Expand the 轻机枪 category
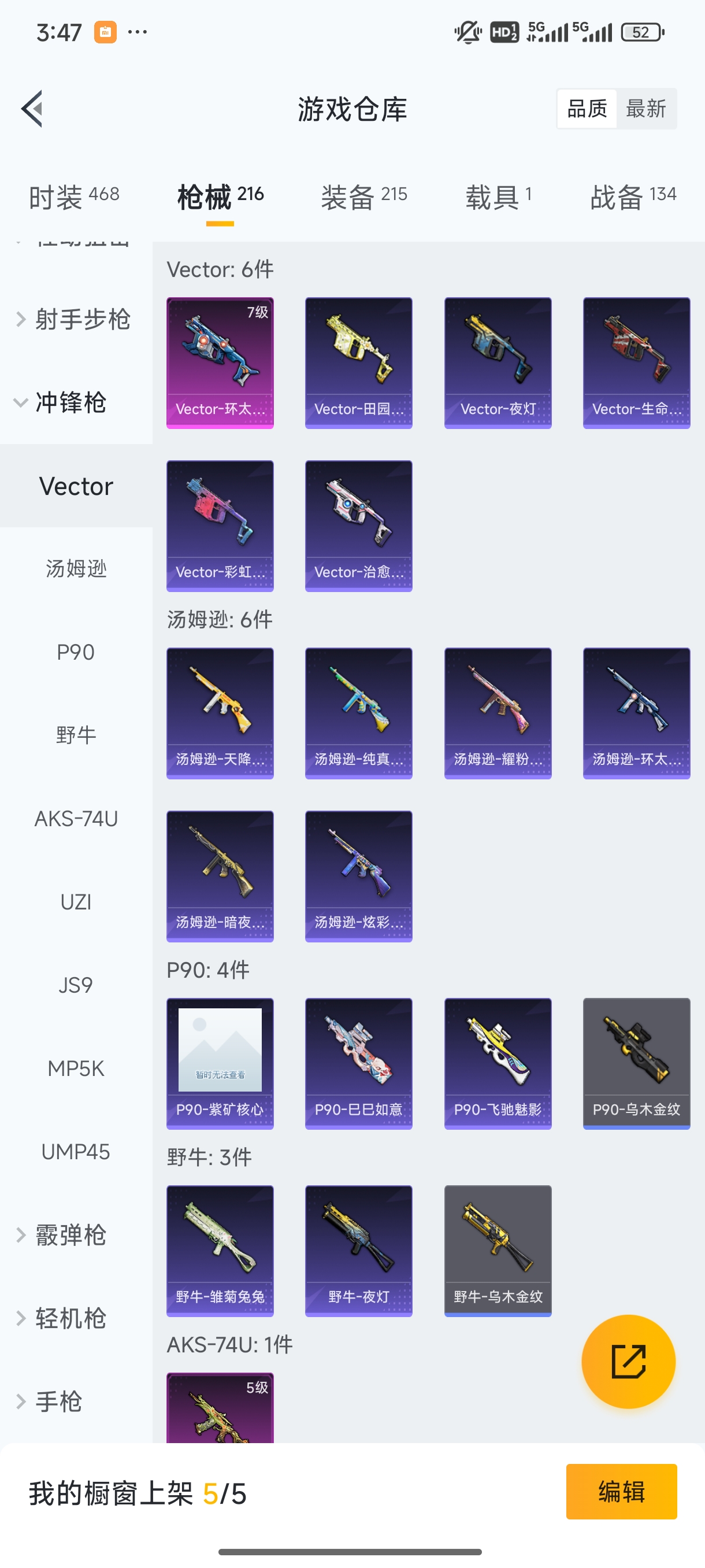This screenshot has height=1568, width=705. click(x=61, y=1318)
